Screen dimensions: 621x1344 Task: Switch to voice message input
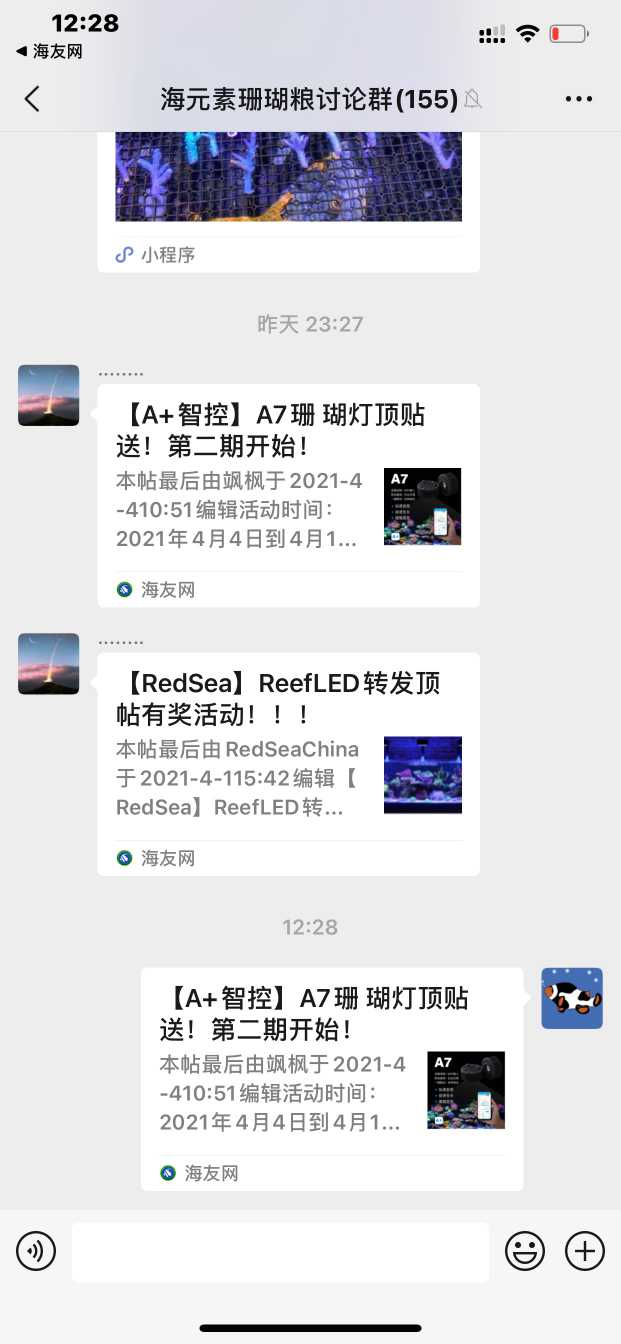tap(36, 1251)
